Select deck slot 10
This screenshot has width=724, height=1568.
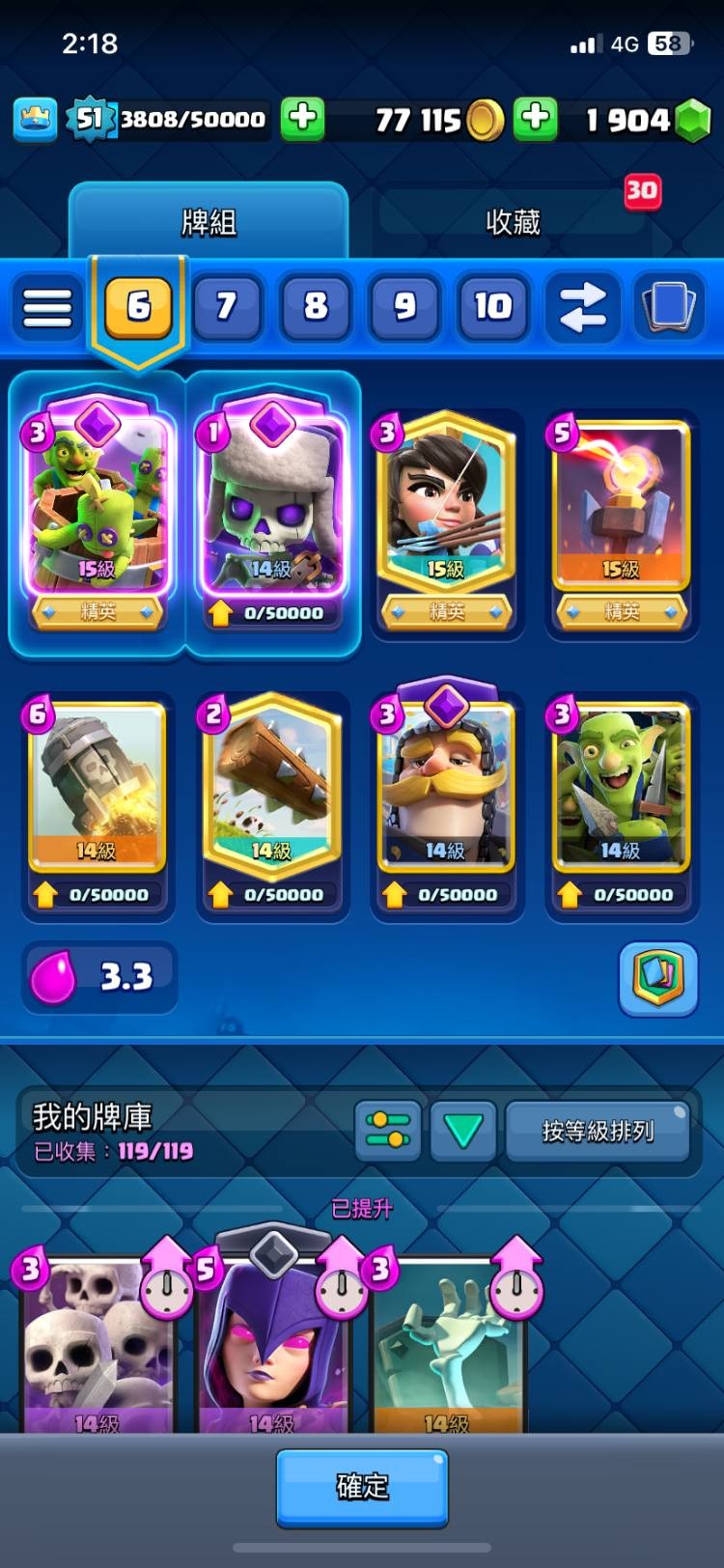(492, 308)
